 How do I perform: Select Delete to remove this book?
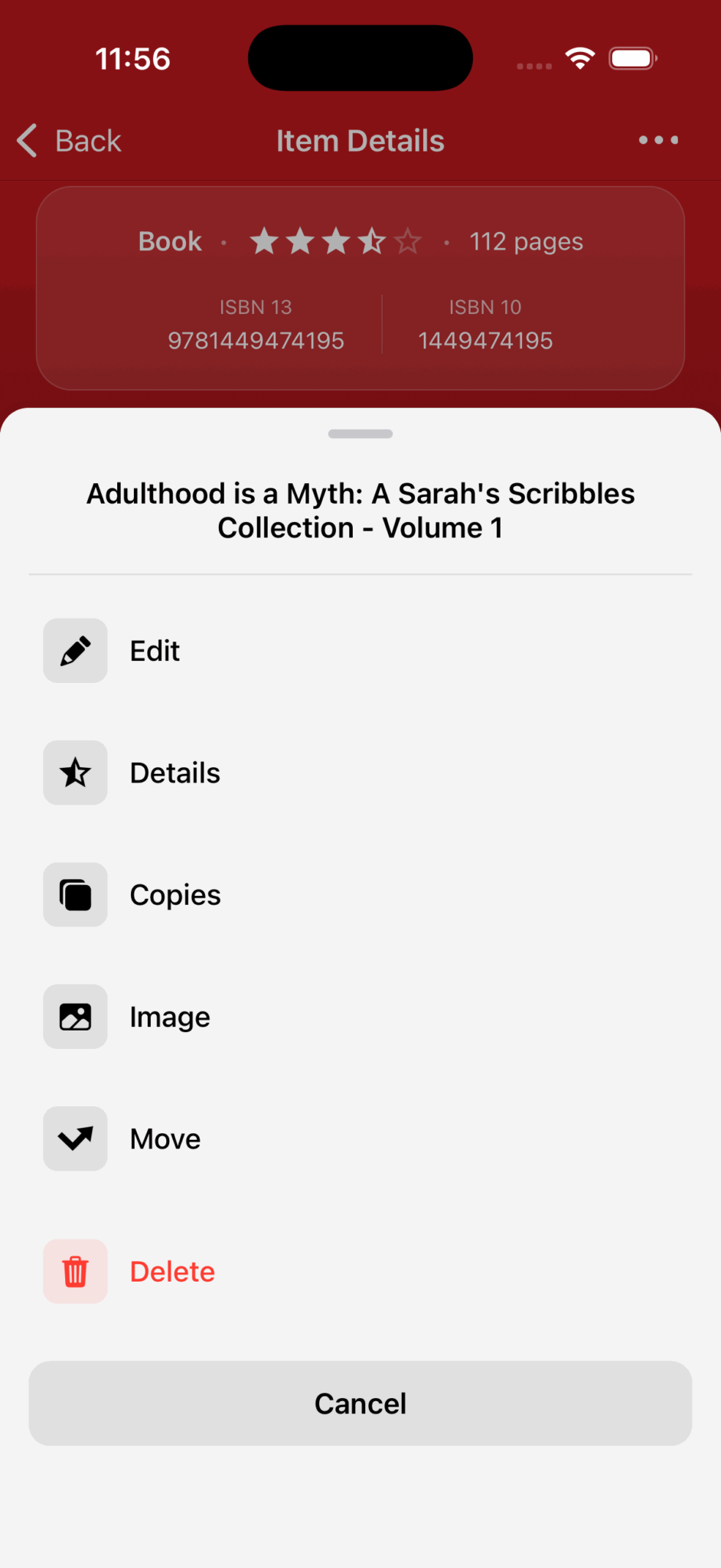172,1271
